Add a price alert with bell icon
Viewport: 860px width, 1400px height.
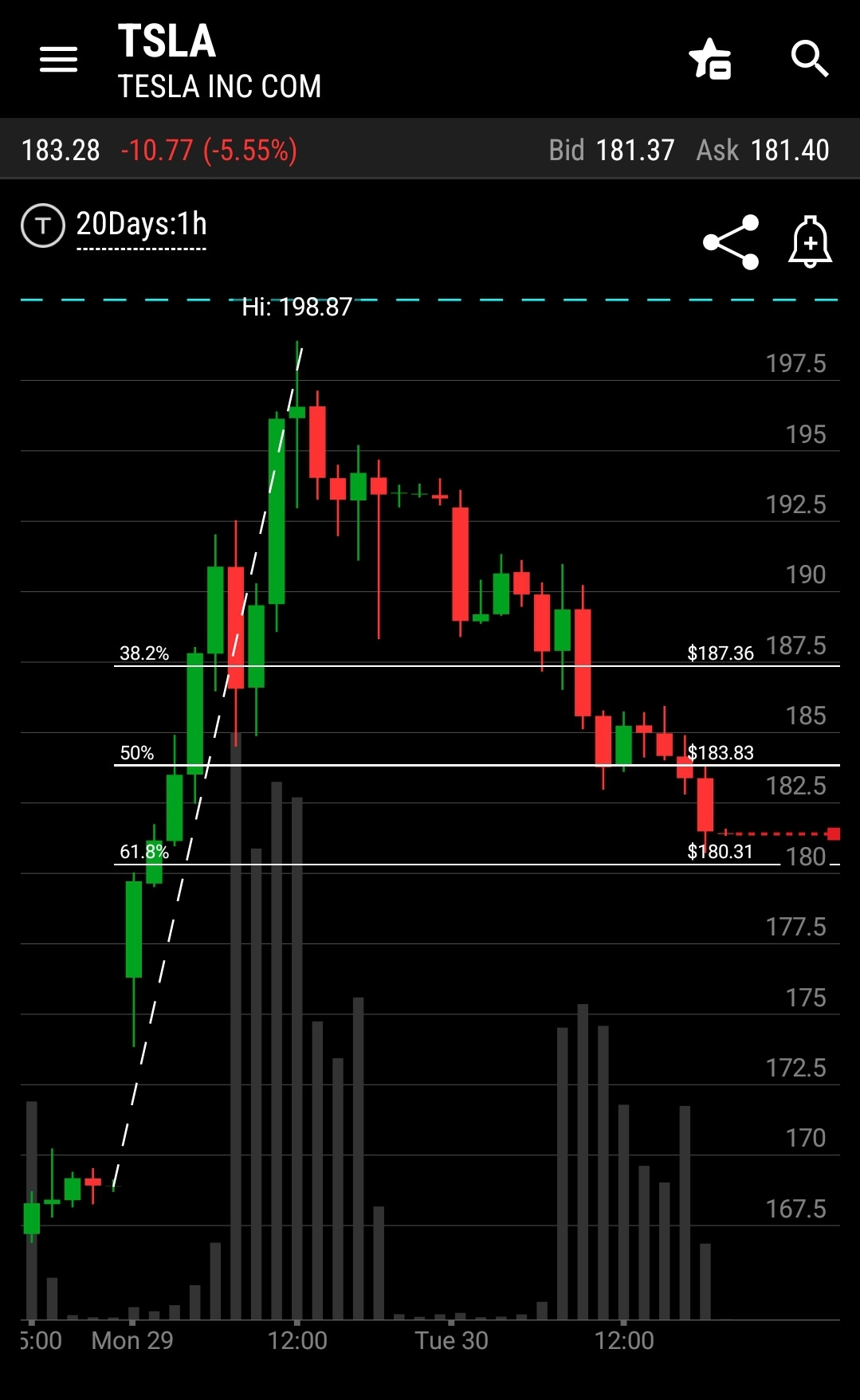click(810, 241)
